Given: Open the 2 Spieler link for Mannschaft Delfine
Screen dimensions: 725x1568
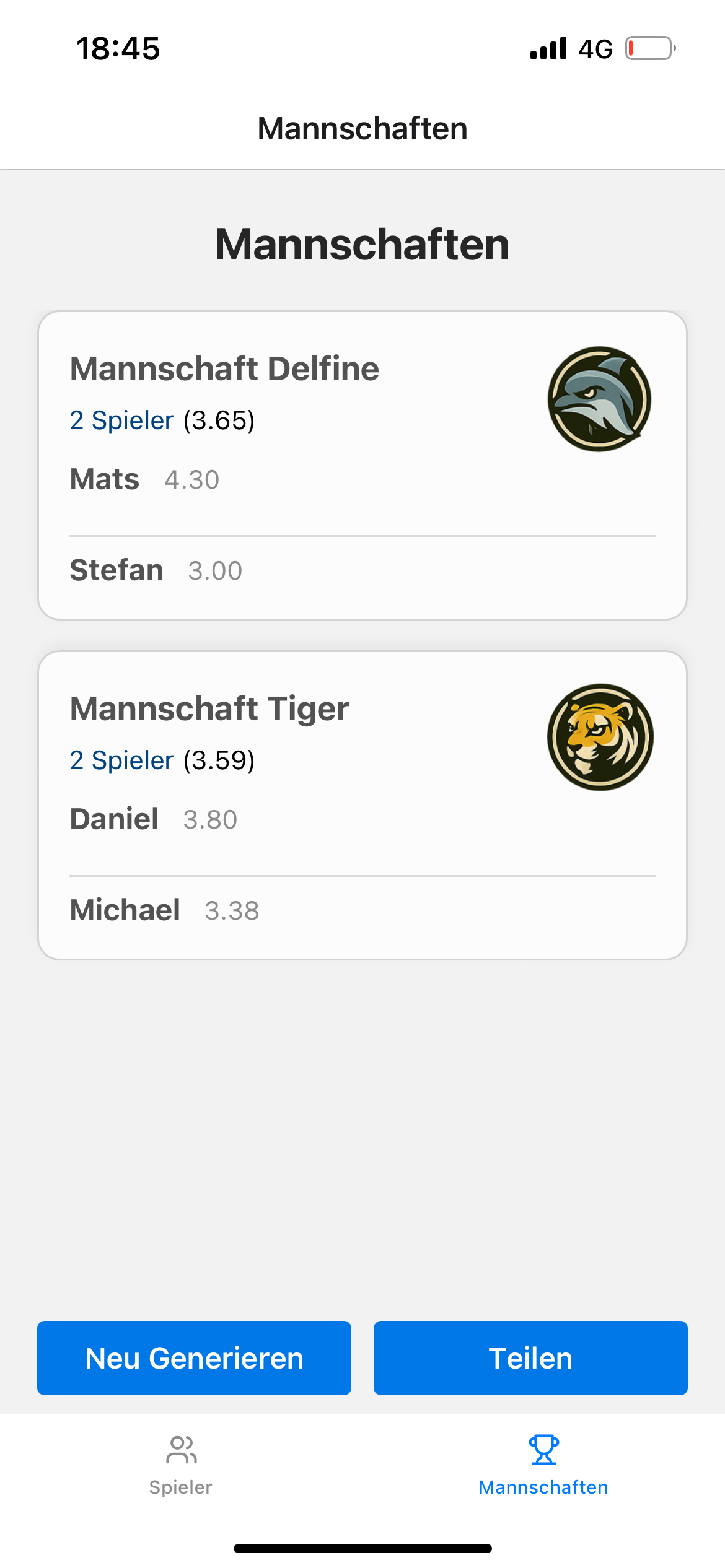Looking at the screenshot, I should pos(121,420).
